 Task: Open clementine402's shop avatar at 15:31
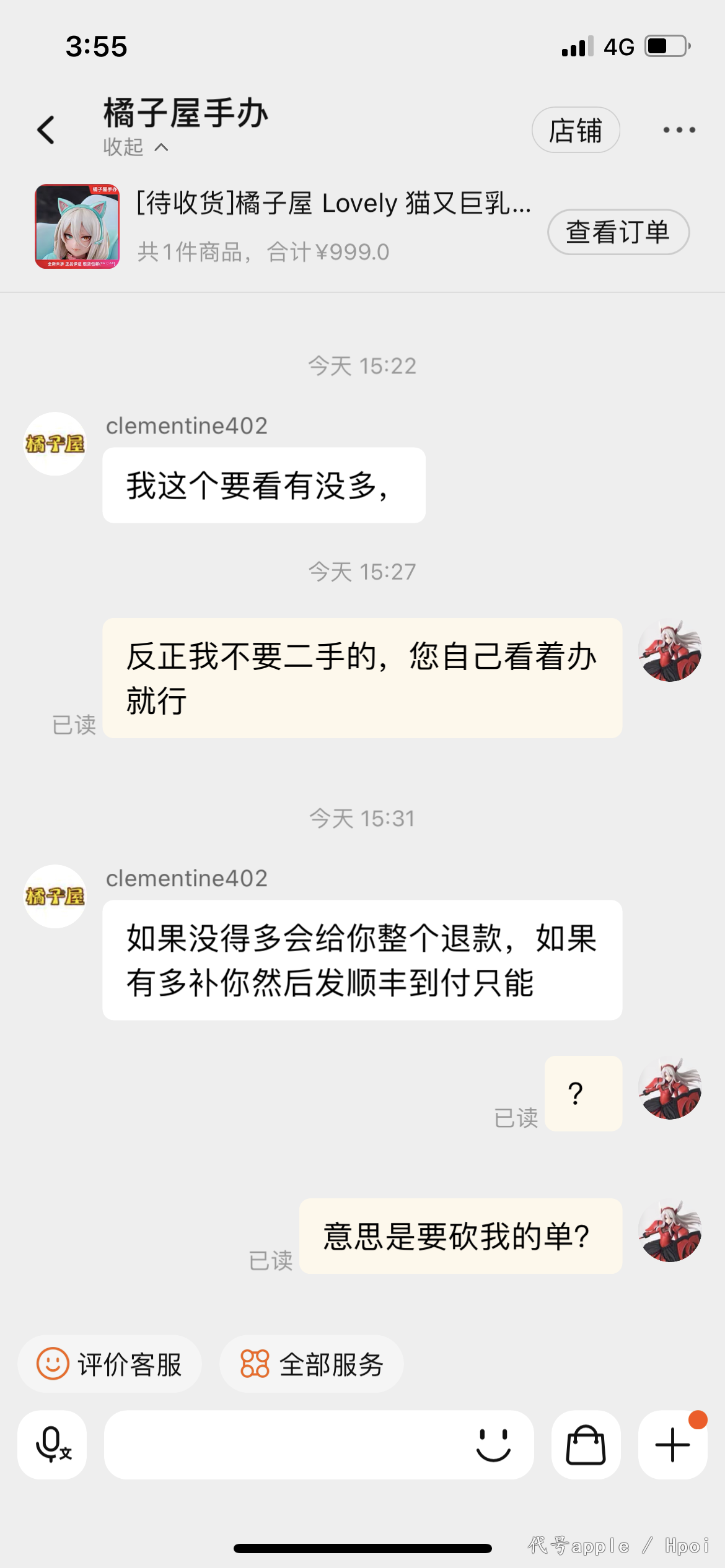55,896
